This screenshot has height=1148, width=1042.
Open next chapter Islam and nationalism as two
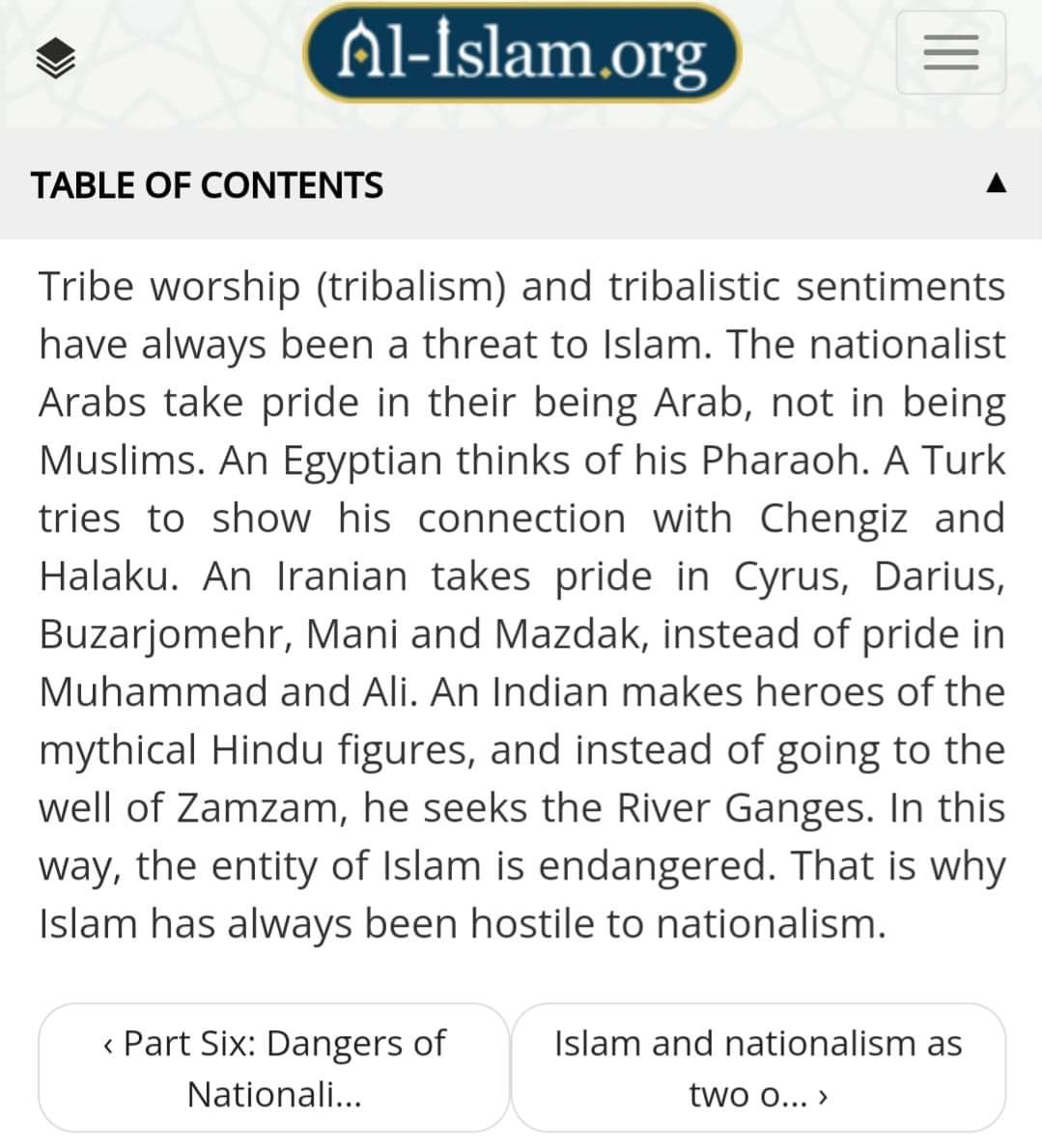(758, 1068)
